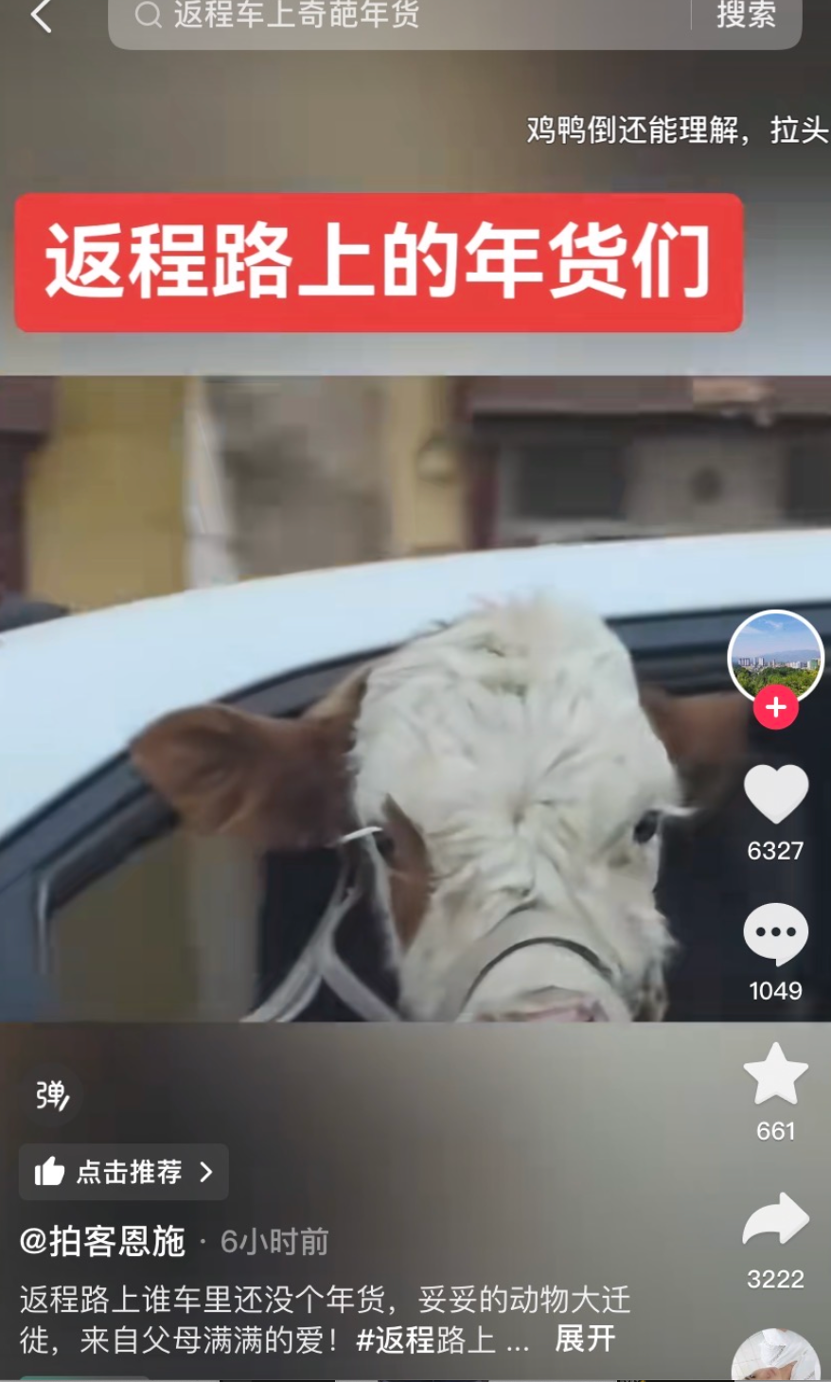The image size is (832, 1382).
Task: Favorite the video with the star icon
Action: (776, 1074)
